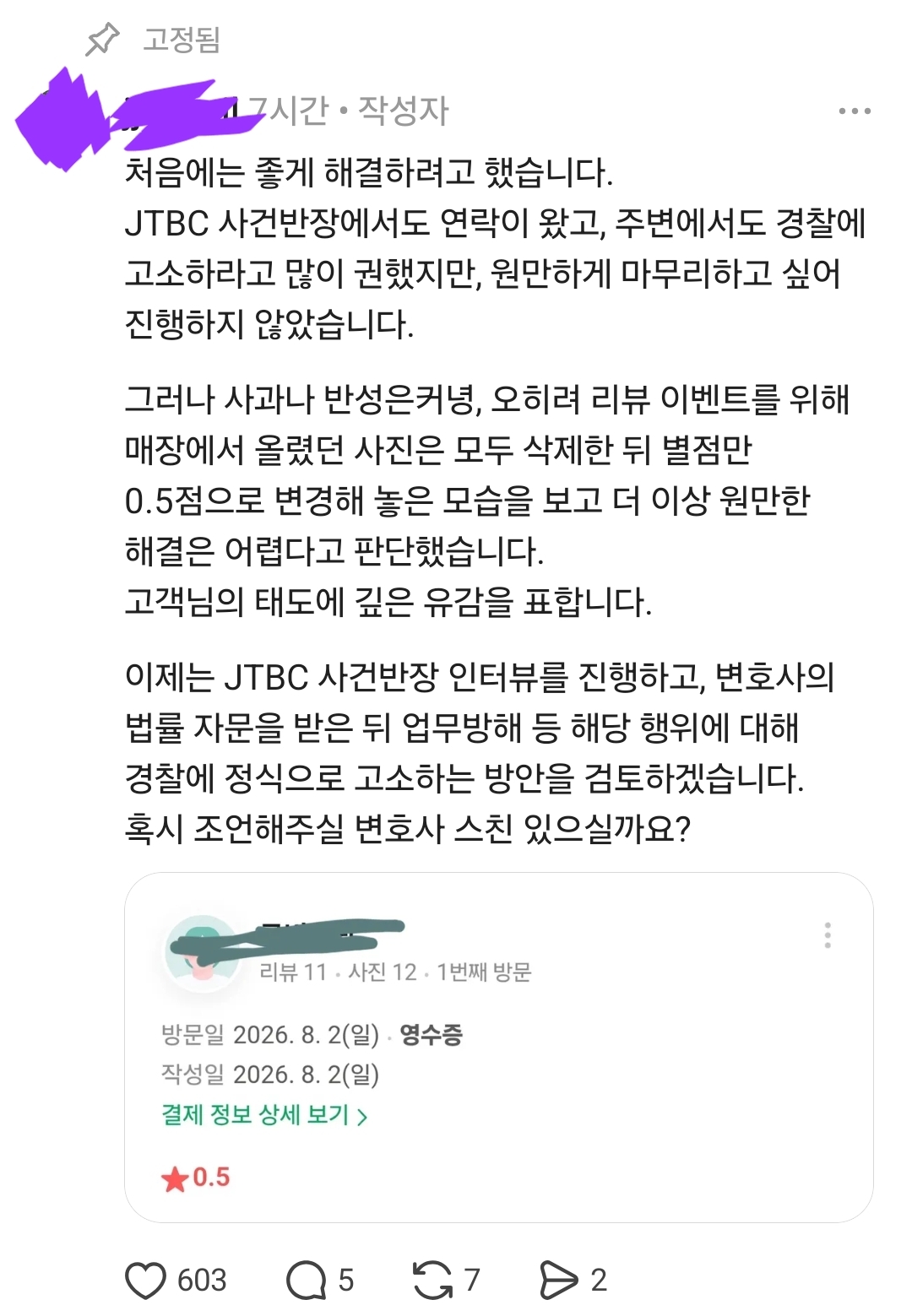
Task: Share the post via the paper plane icon
Action: (x=559, y=1280)
